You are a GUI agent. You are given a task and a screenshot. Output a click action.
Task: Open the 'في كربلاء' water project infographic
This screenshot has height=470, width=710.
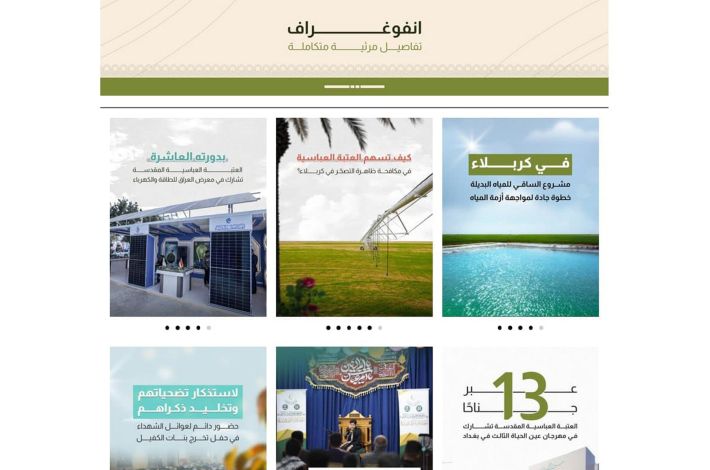[520, 217]
